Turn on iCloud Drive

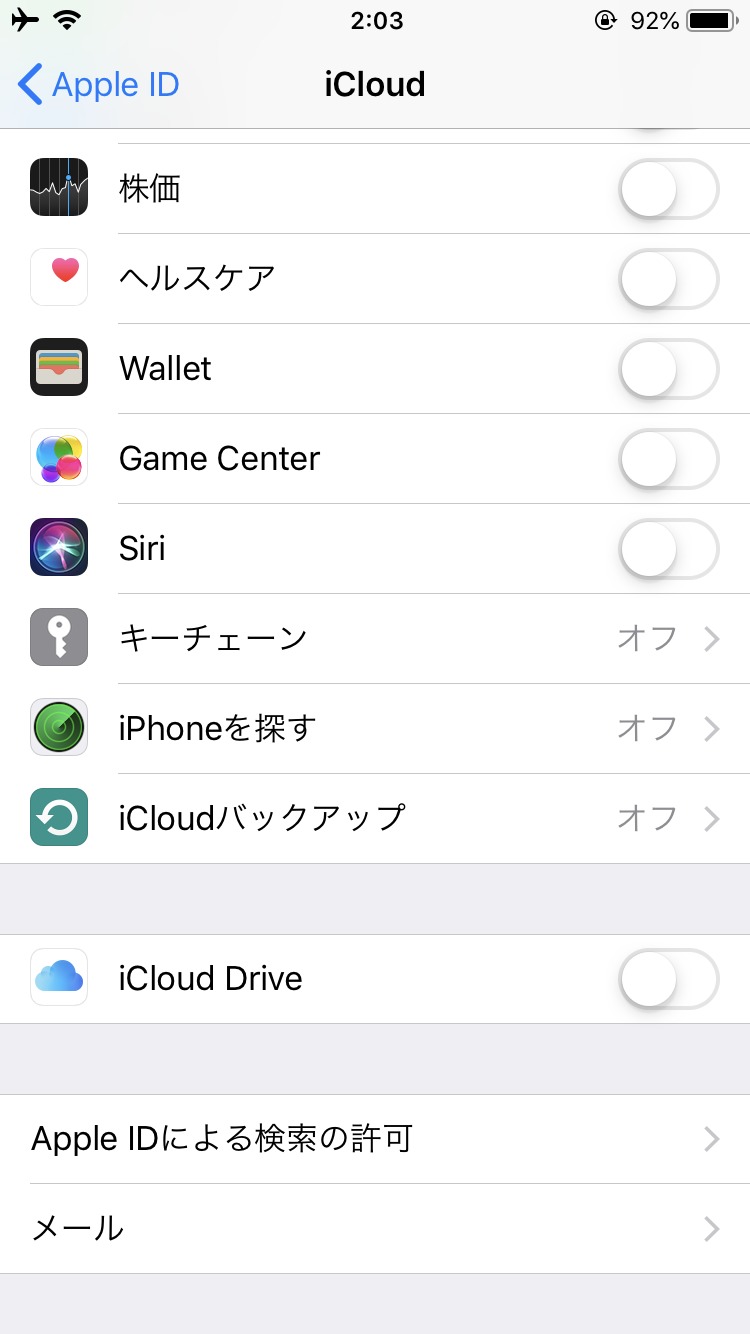click(668, 979)
